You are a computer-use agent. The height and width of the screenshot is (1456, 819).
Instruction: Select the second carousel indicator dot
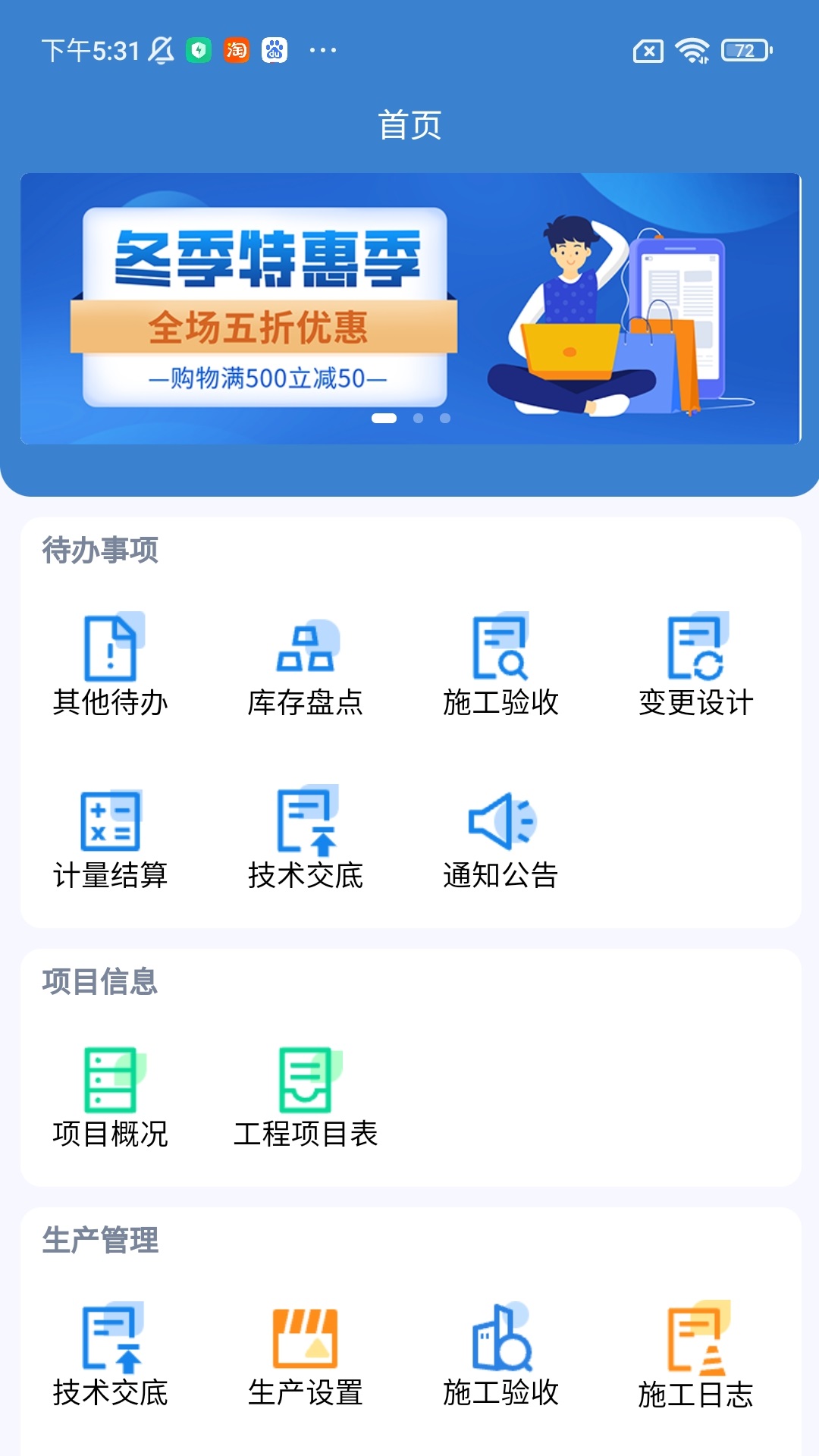(418, 418)
